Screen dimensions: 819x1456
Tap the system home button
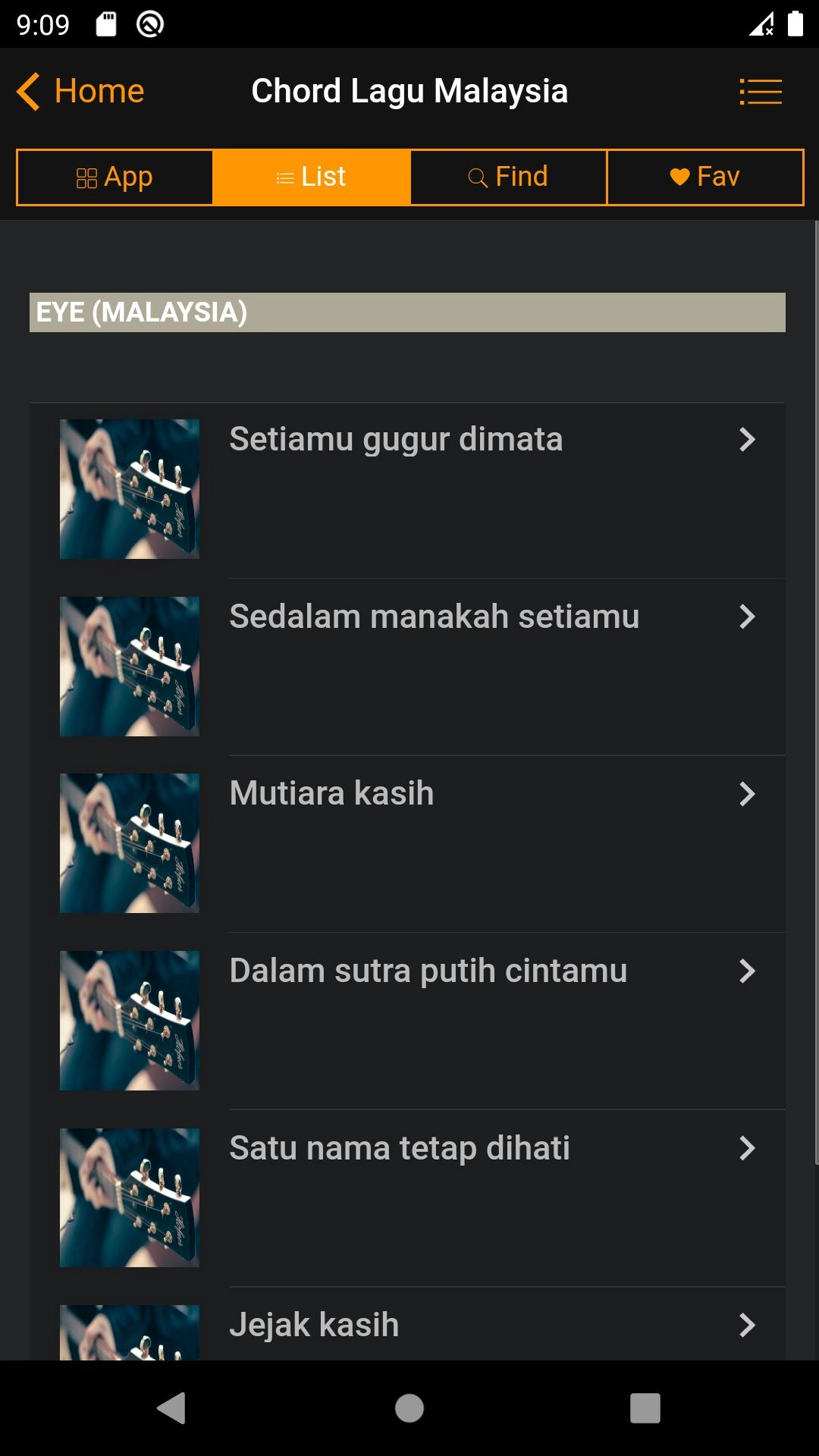pyautogui.click(x=409, y=1408)
